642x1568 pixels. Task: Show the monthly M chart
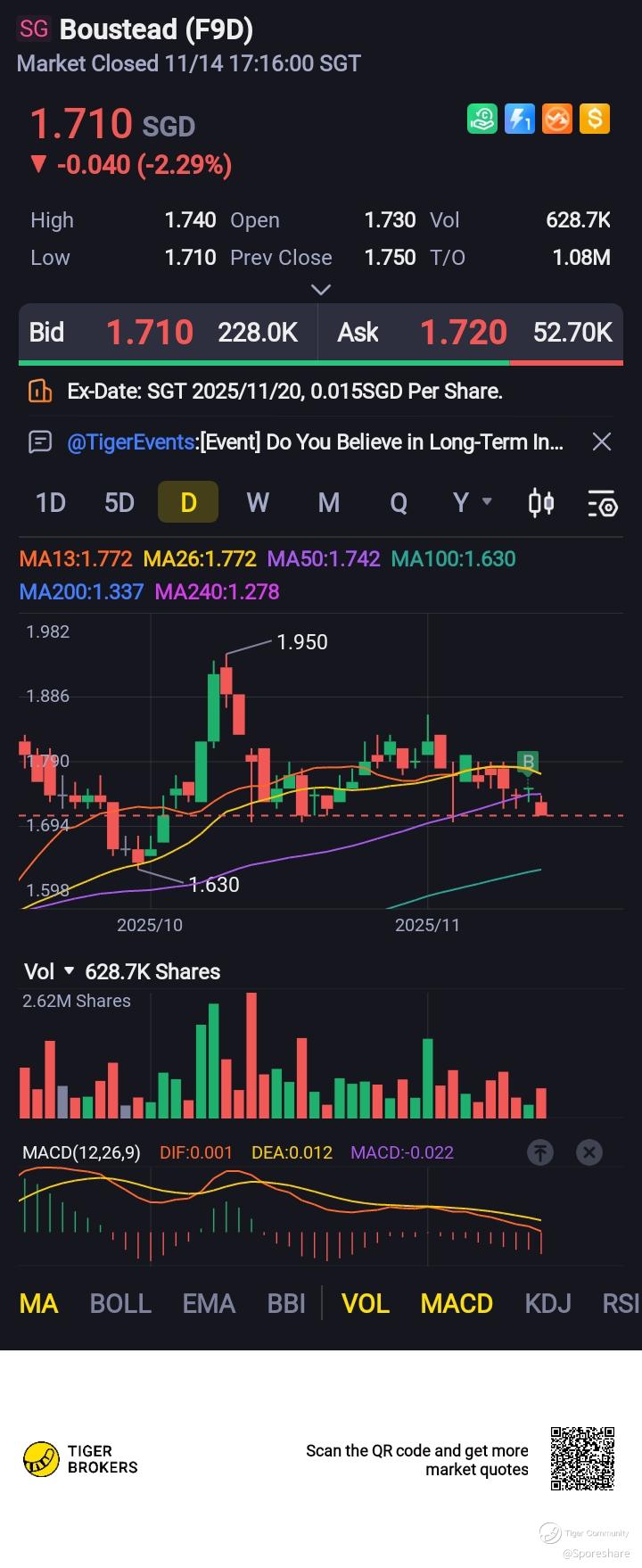[328, 503]
